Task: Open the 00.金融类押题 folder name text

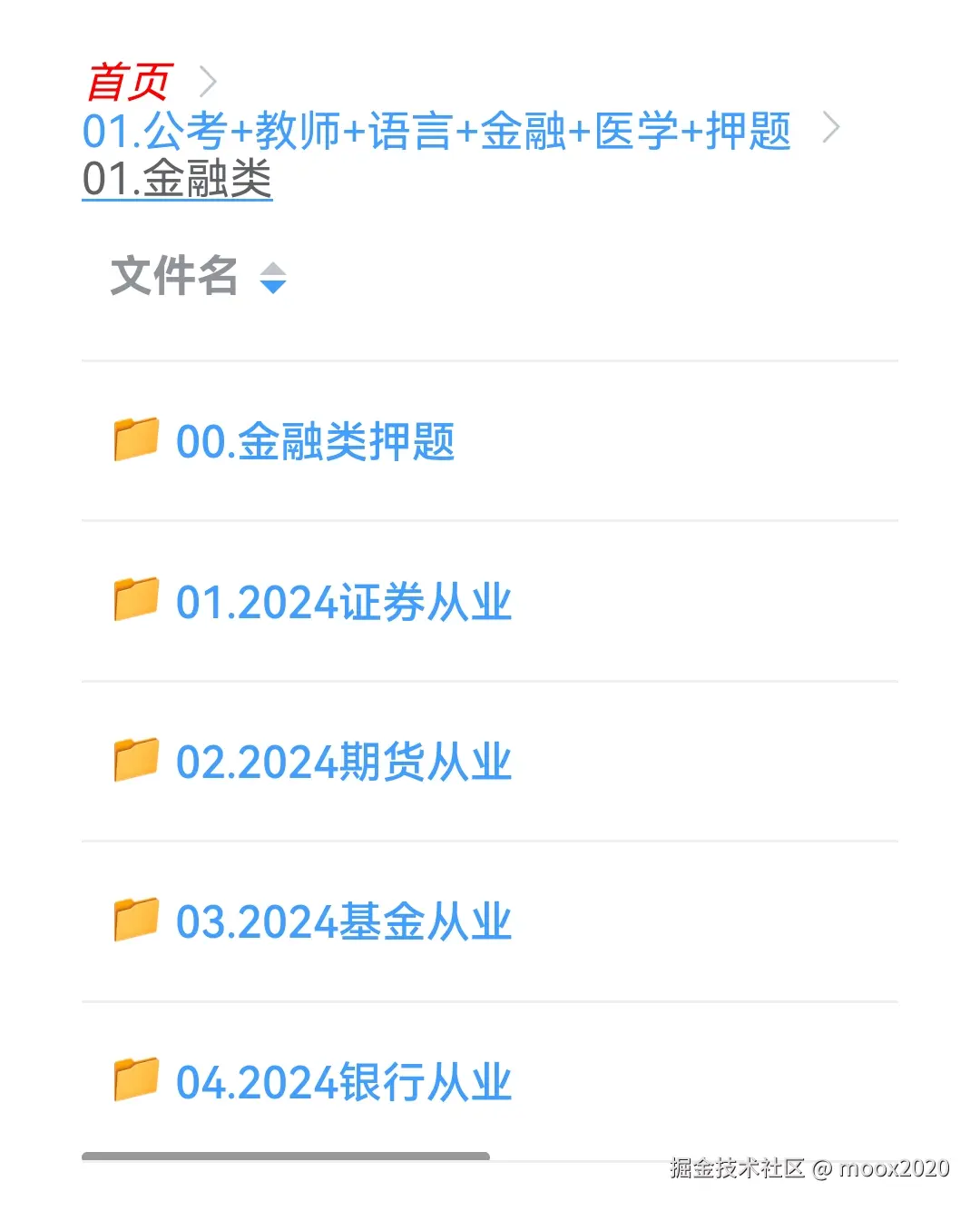Action: 316,442
